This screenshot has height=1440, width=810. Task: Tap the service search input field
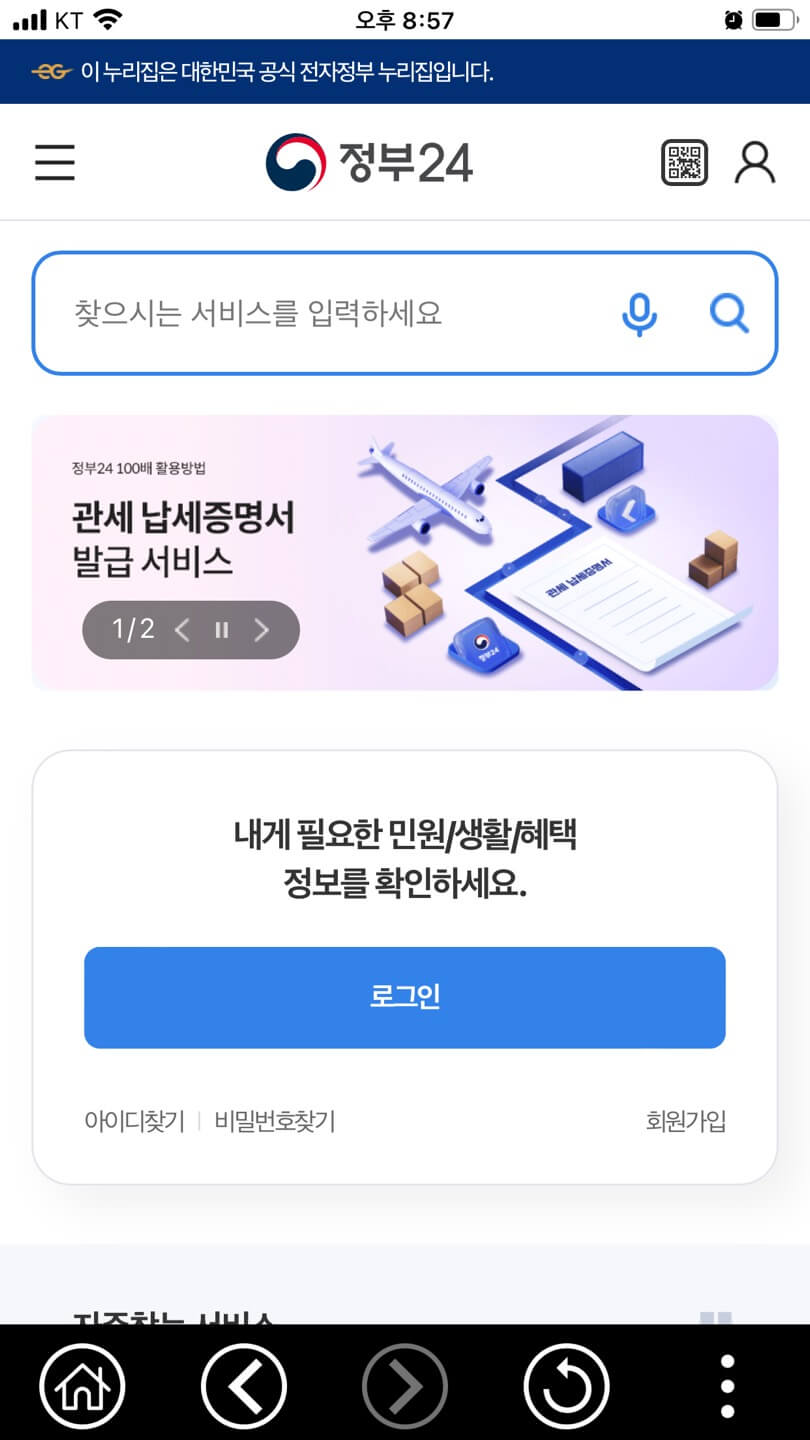300,313
